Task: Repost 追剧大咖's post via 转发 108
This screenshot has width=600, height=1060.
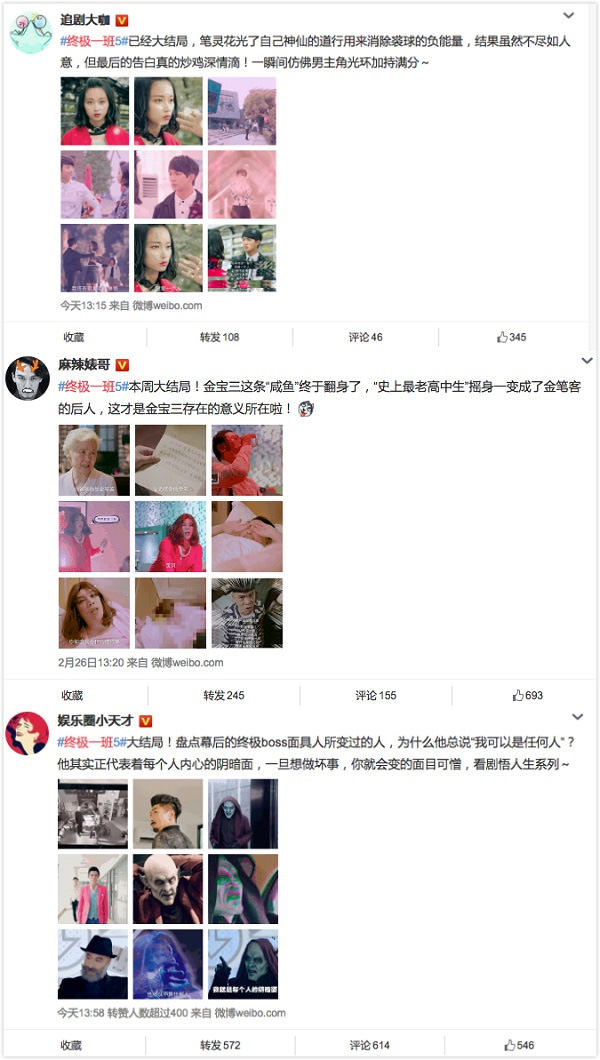Action: [x=219, y=337]
